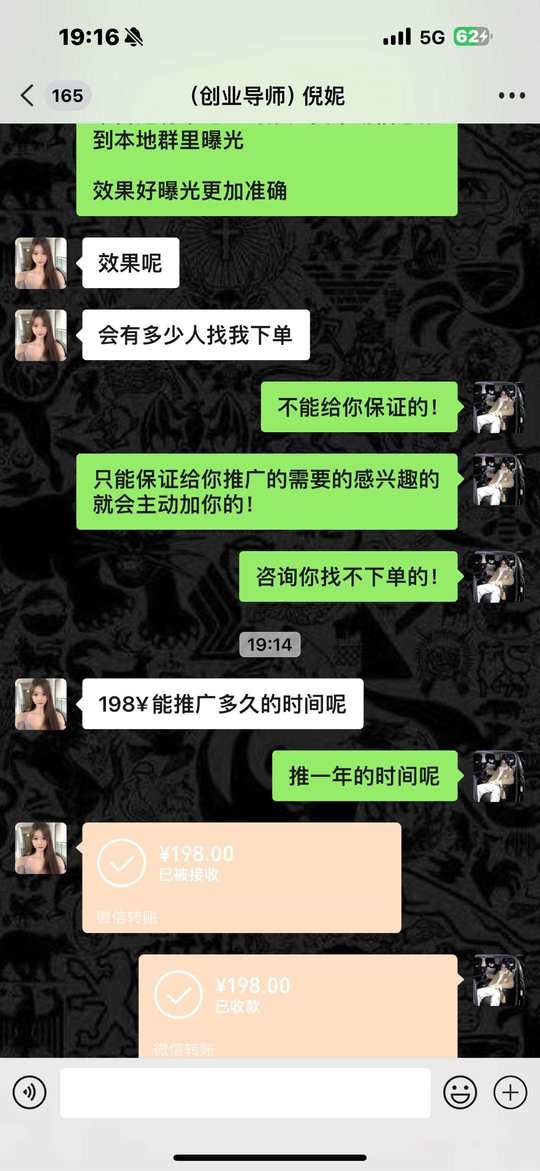Viewport: 540px width, 1171px height.
Task: Open the emoji sticker panel
Action: point(460,1093)
